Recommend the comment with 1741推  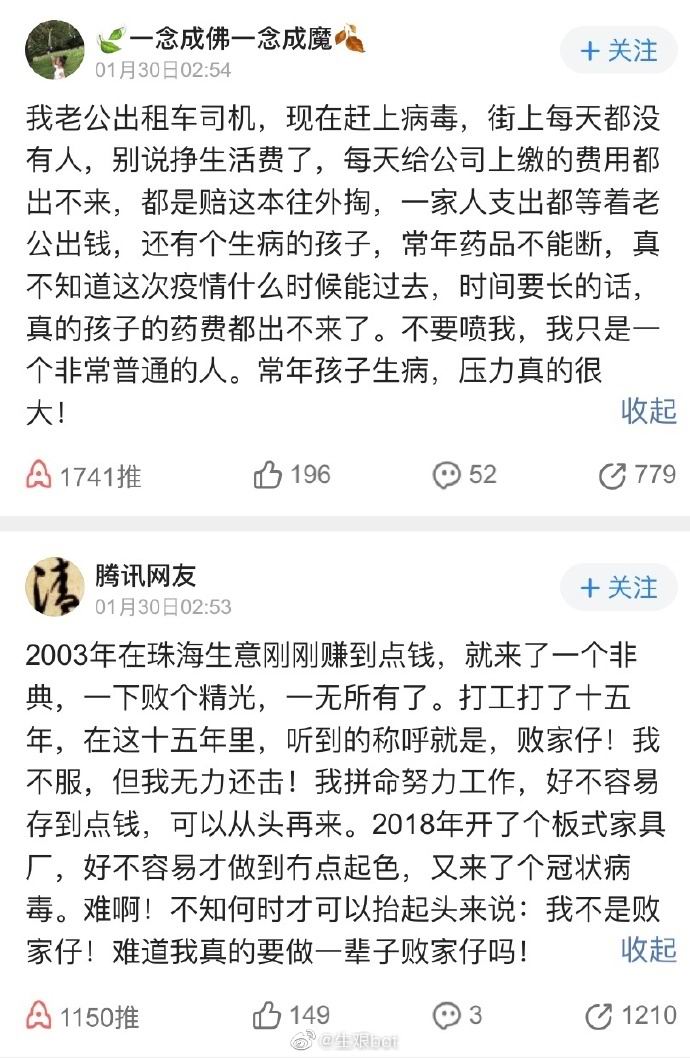click(x=83, y=475)
